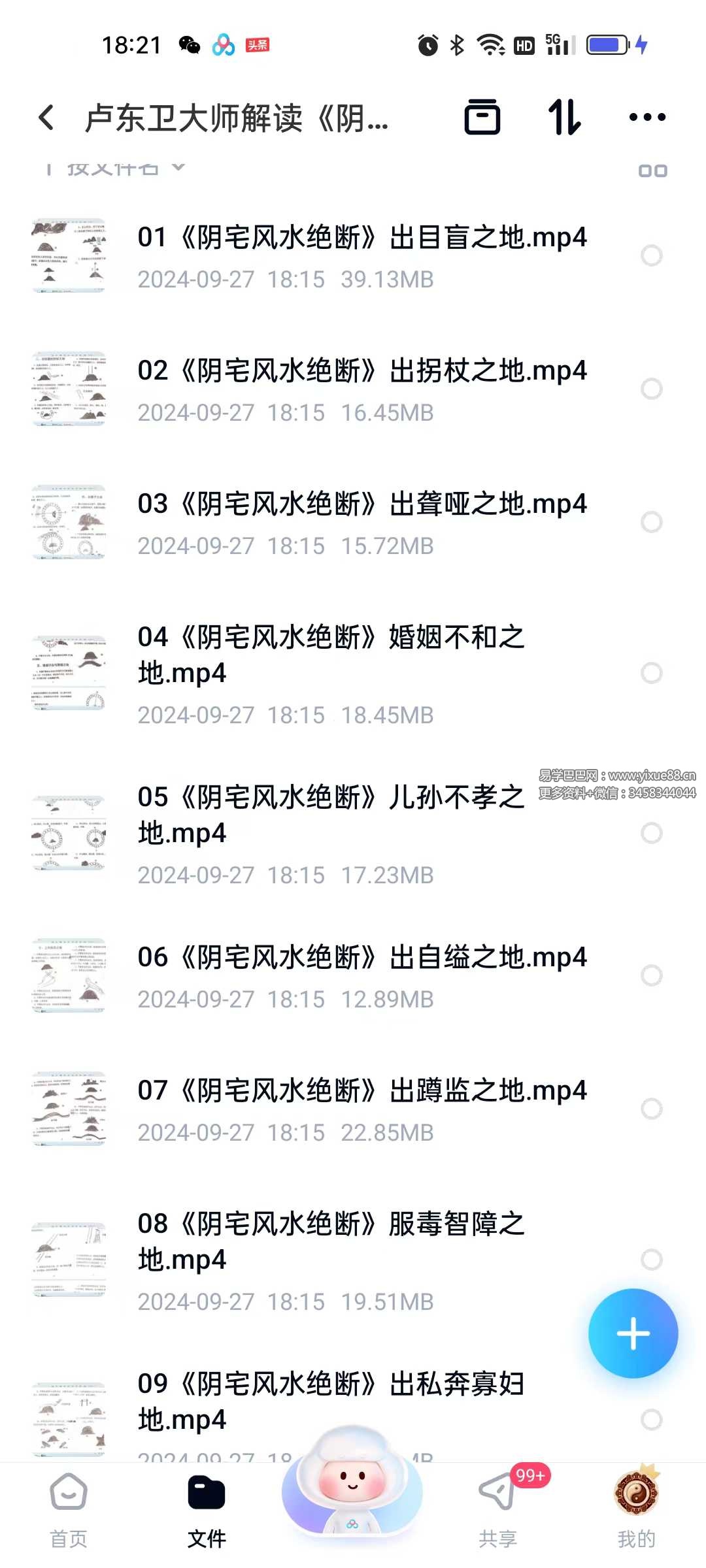Select the circle next to 01 出目盲之地

tap(651, 256)
